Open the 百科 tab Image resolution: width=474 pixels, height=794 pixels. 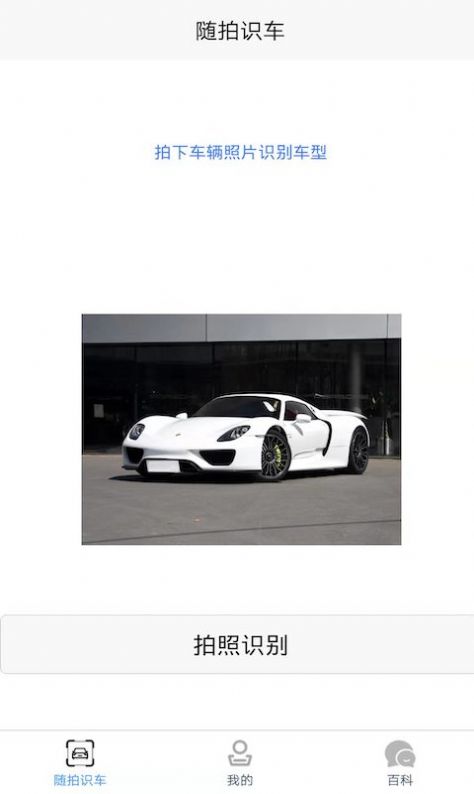click(x=400, y=763)
